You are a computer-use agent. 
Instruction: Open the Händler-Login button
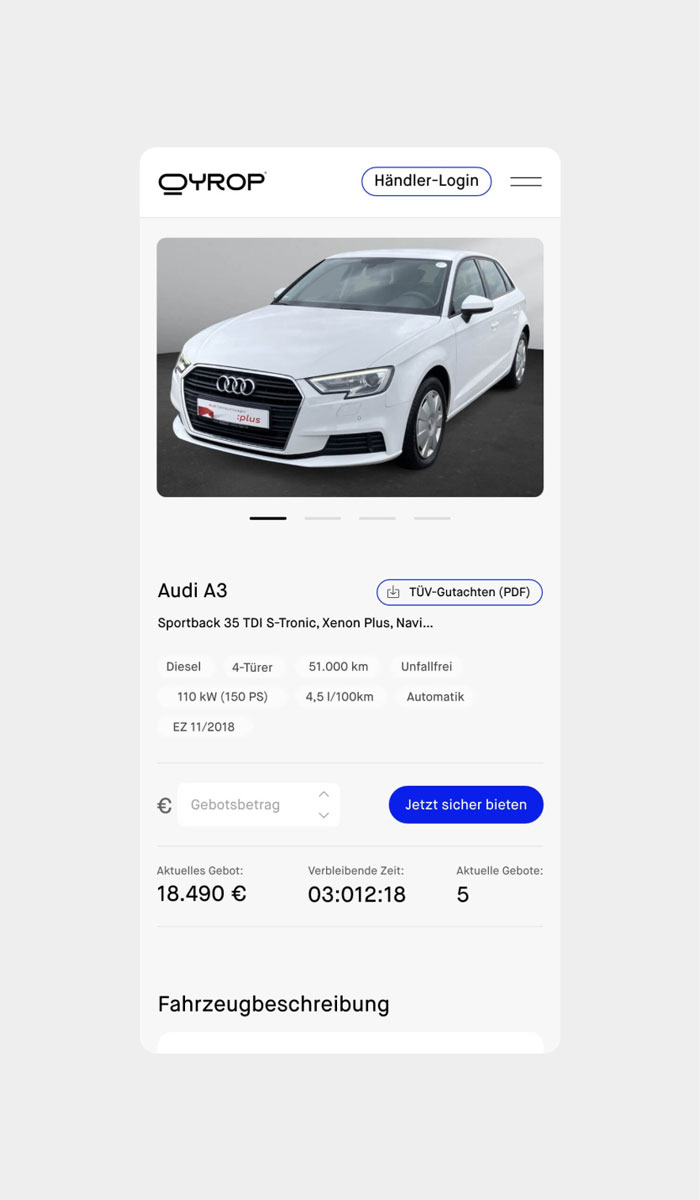(426, 181)
